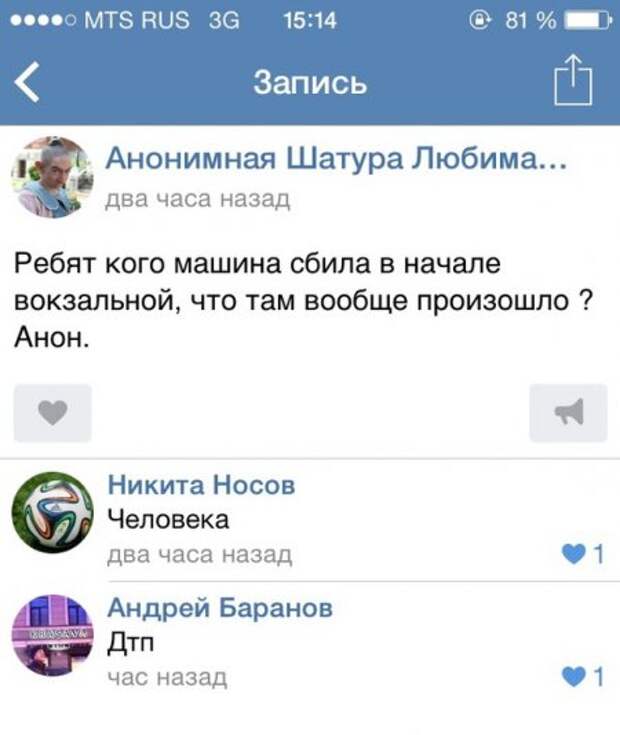The width and height of the screenshot is (620, 735).
Task: Open the Анонимная Шатура community avatar
Action: pyautogui.click(x=52, y=177)
